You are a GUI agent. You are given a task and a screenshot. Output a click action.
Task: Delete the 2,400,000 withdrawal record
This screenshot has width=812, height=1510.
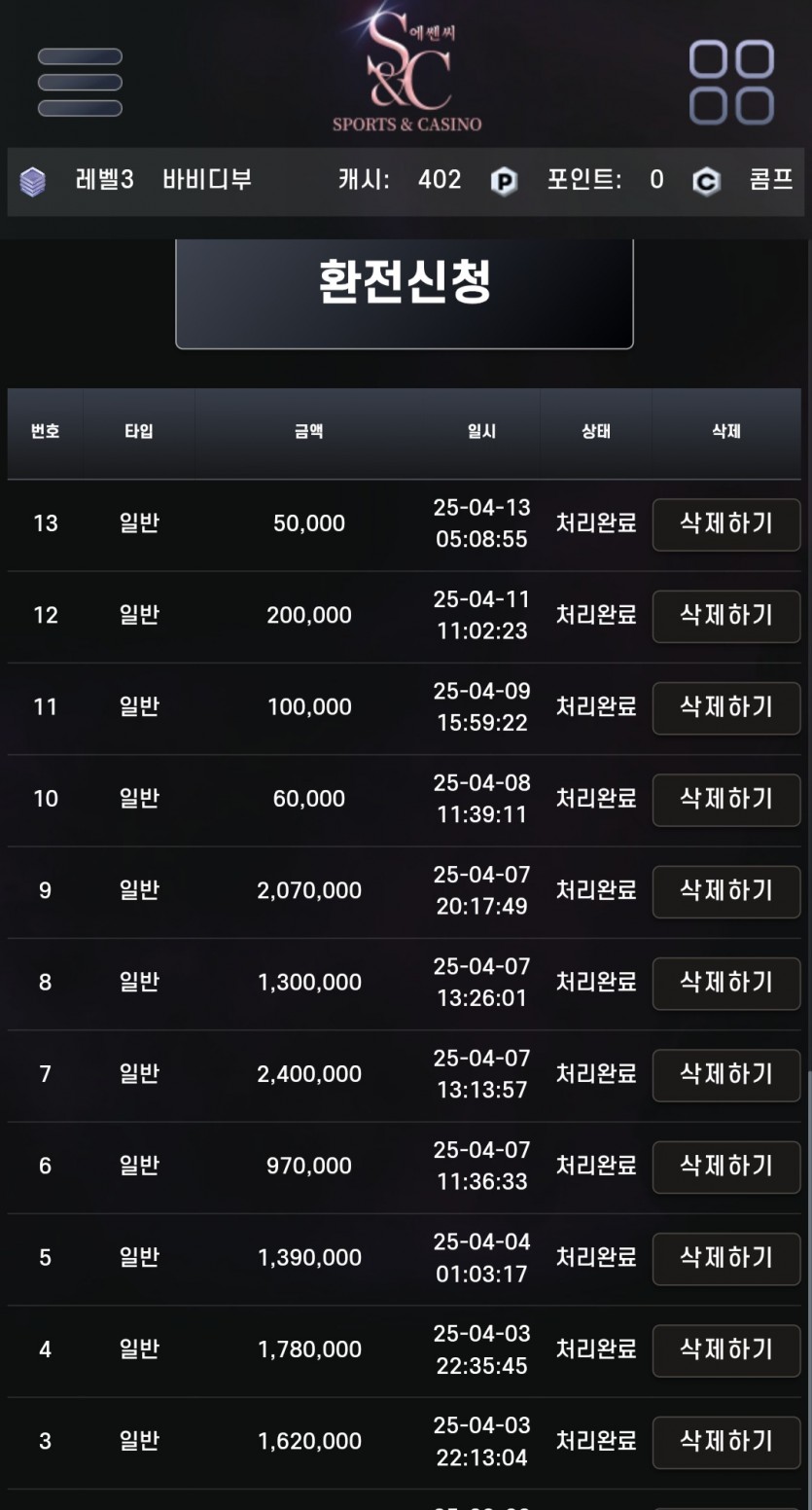pos(726,1075)
